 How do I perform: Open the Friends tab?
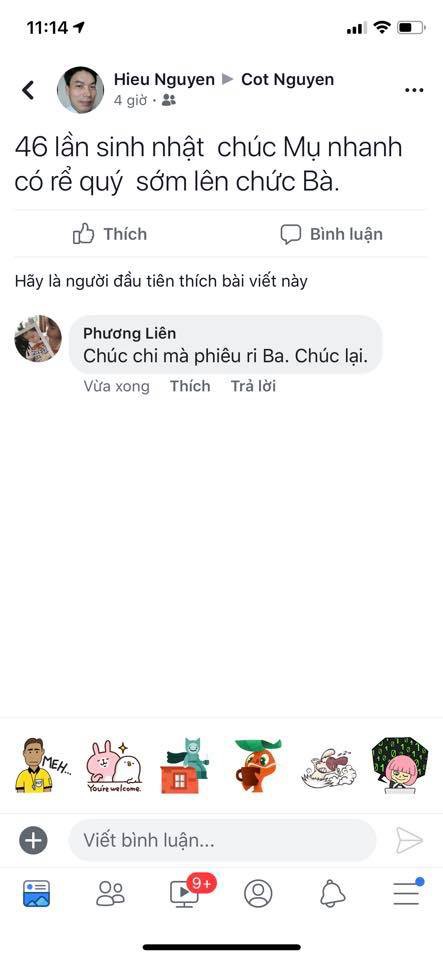[x=111, y=894]
